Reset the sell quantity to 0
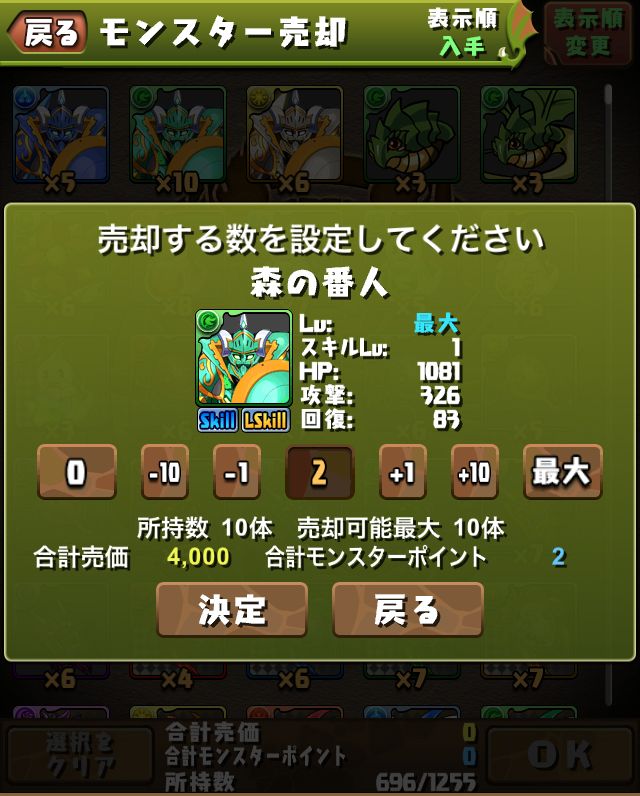Viewport: 640px width, 796px height. coord(76,472)
